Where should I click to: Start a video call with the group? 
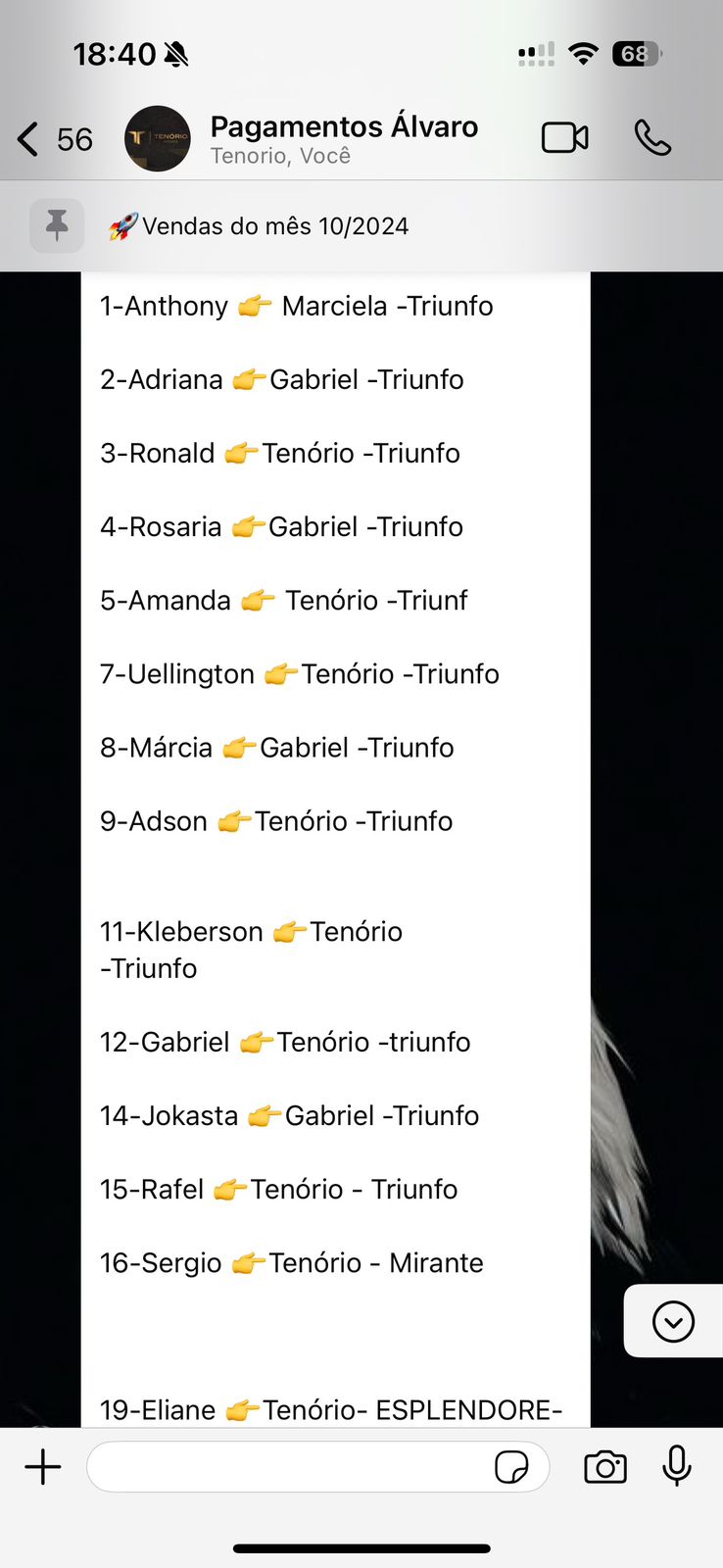coord(565,138)
